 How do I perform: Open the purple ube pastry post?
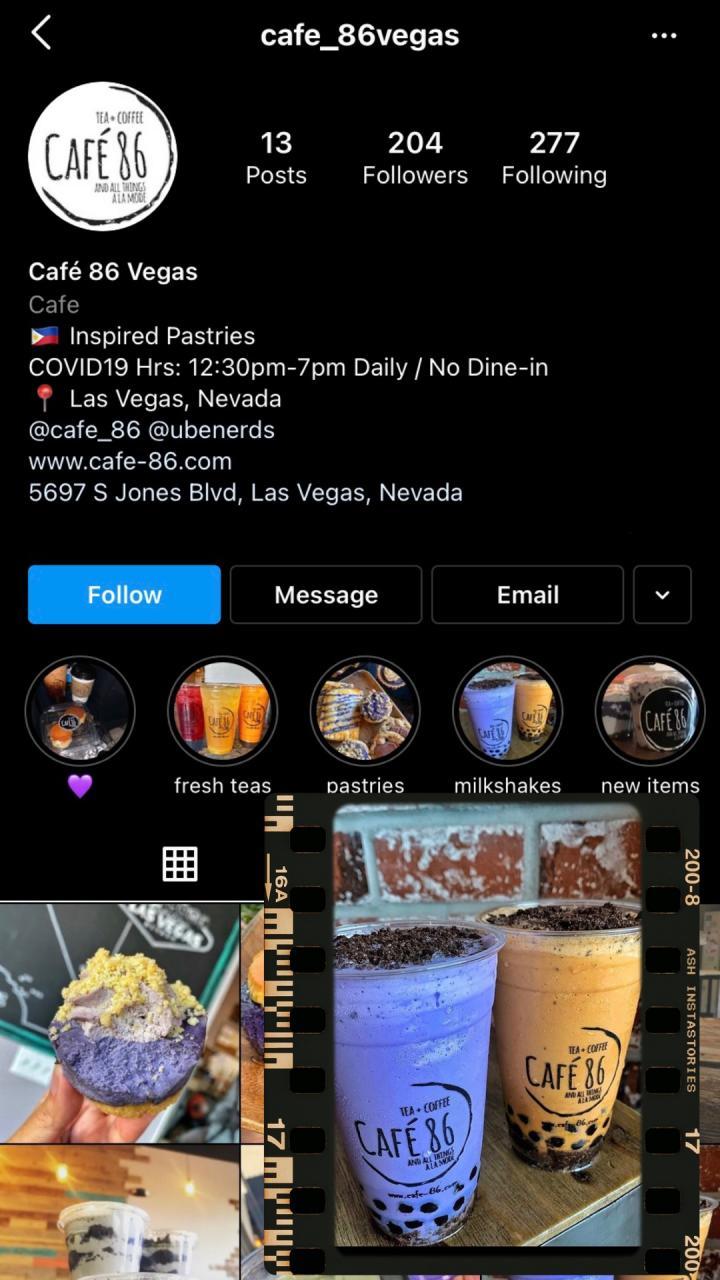click(120, 1022)
